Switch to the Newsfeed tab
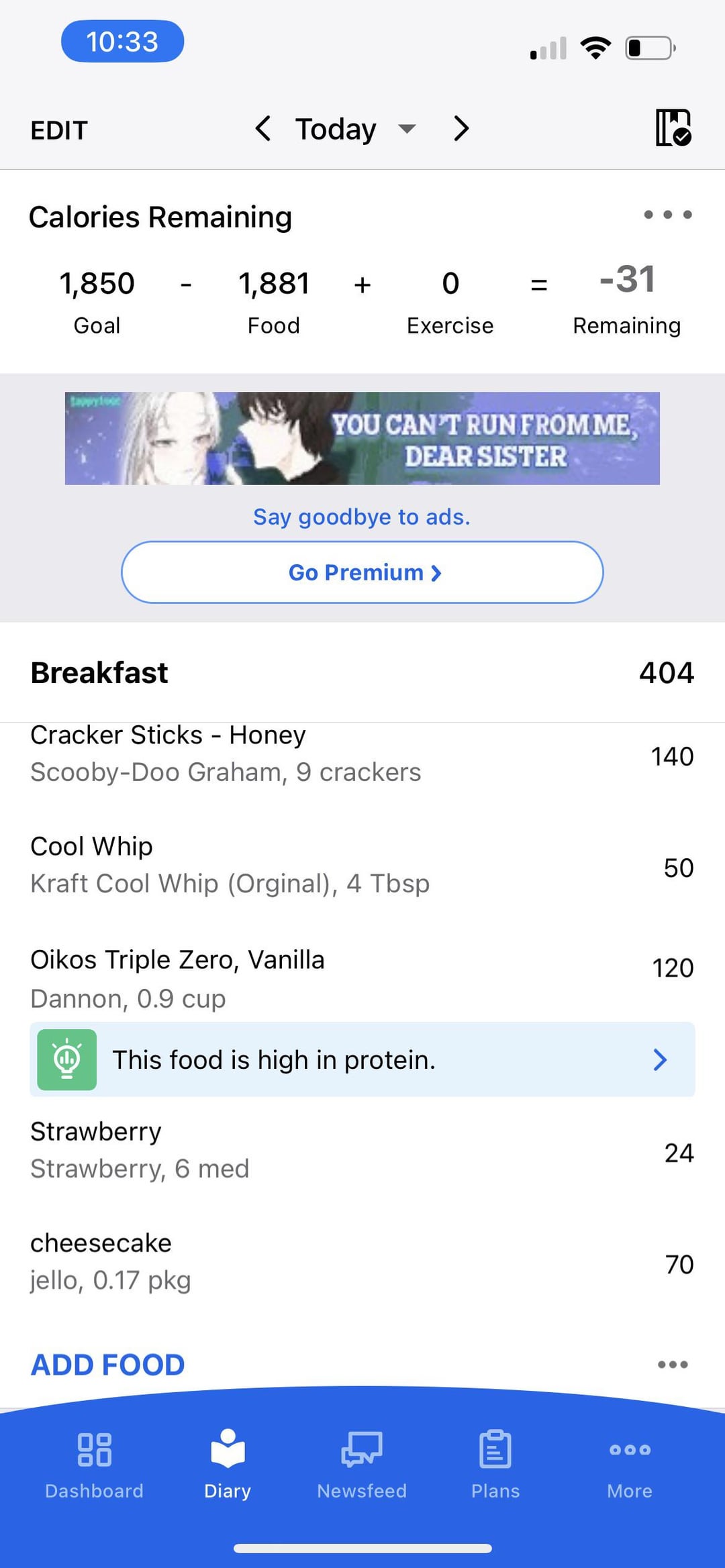Viewport: 725px width, 1568px height. pyautogui.click(x=362, y=1465)
